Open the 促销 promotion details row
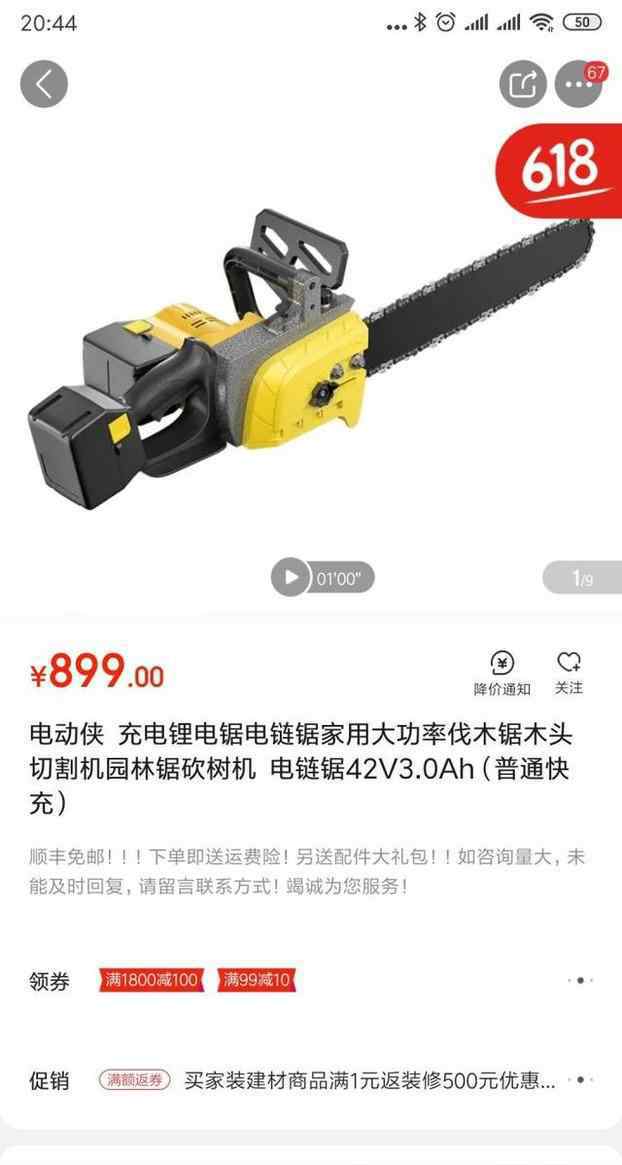The height and width of the screenshot is (1165, 622). coord(311,1080)
